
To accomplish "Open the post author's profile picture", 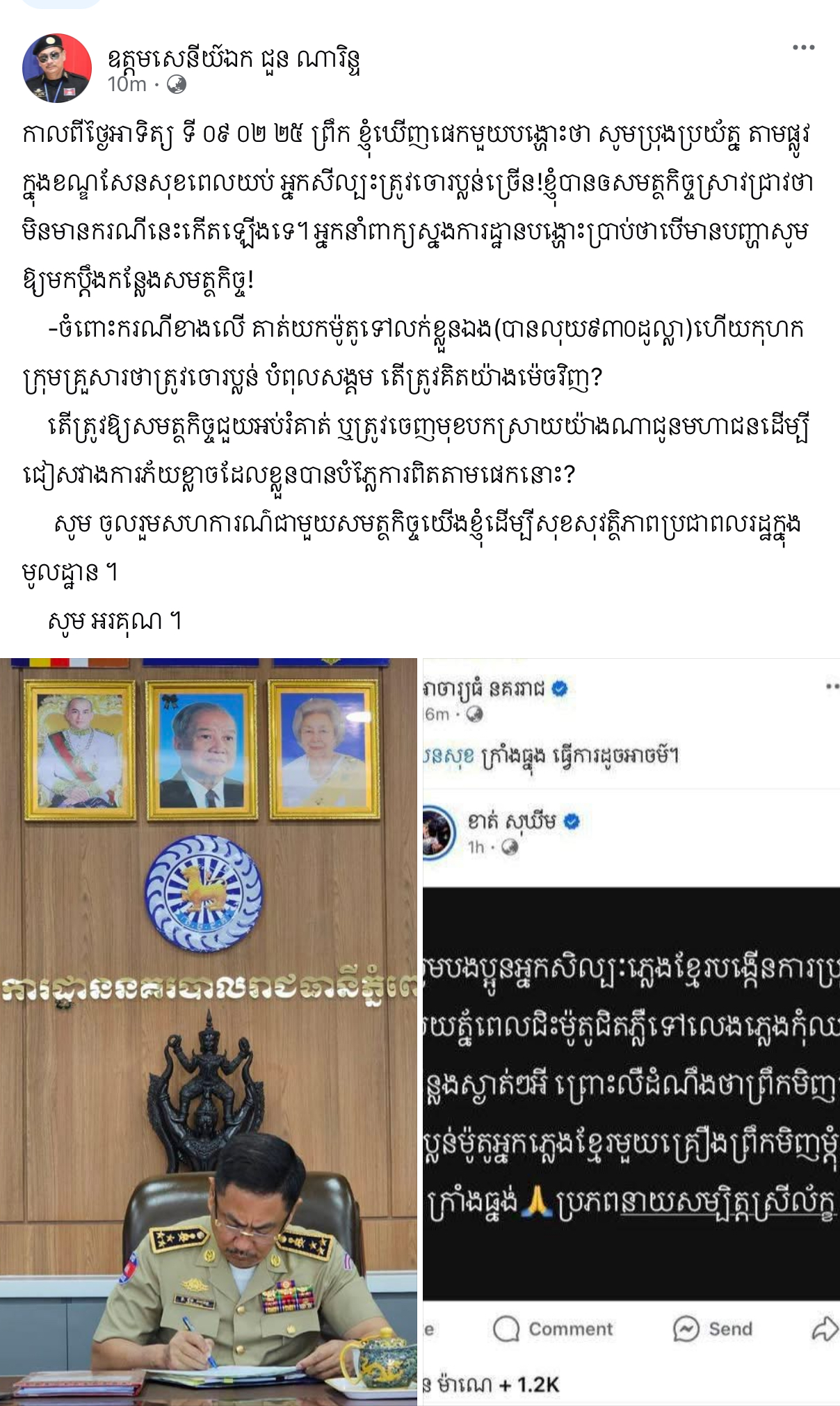I will click(x=57, y=67).
